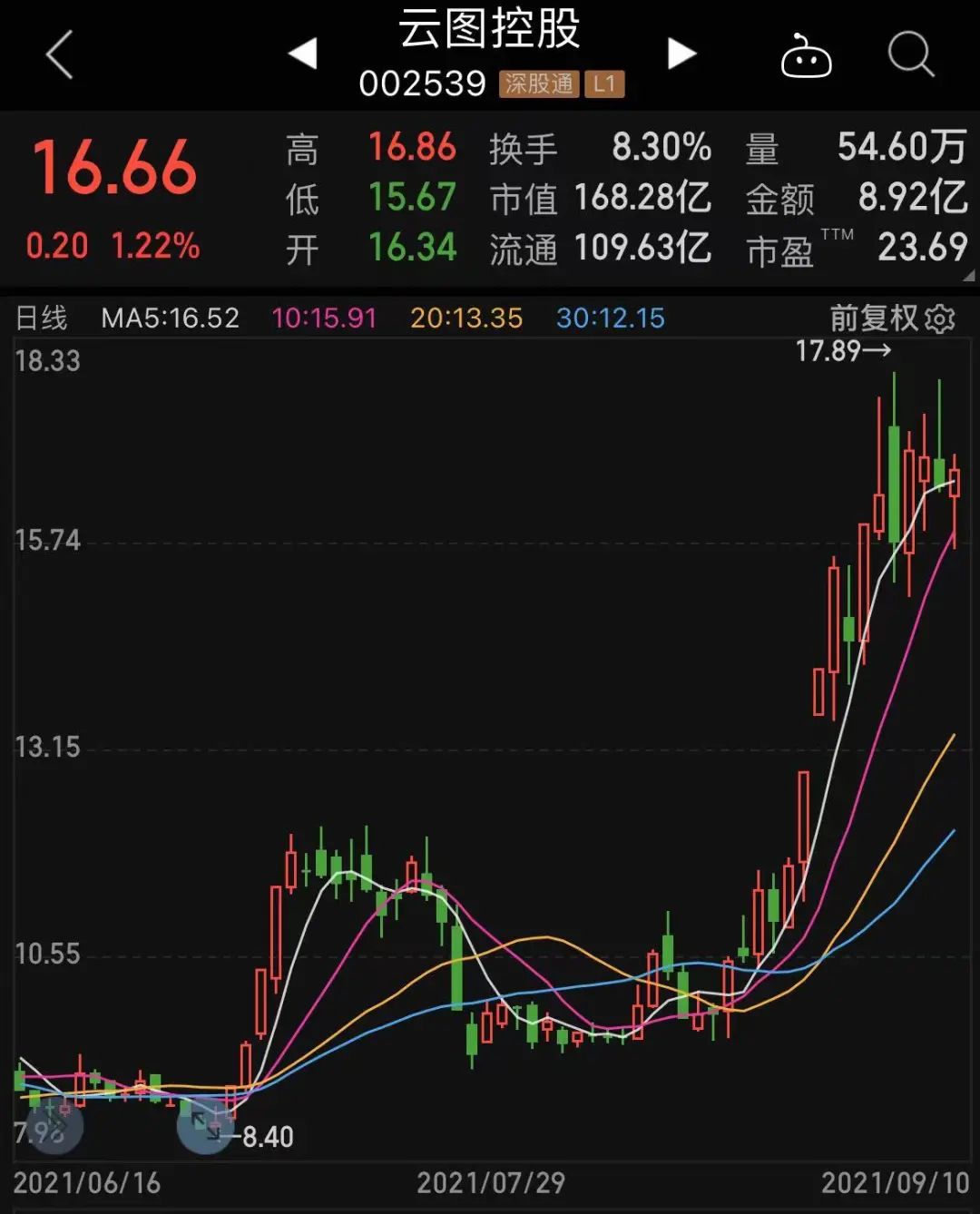Open the robot assistant icon
The width and height of the screenshot is (980, 1214).
click(806, 55)
